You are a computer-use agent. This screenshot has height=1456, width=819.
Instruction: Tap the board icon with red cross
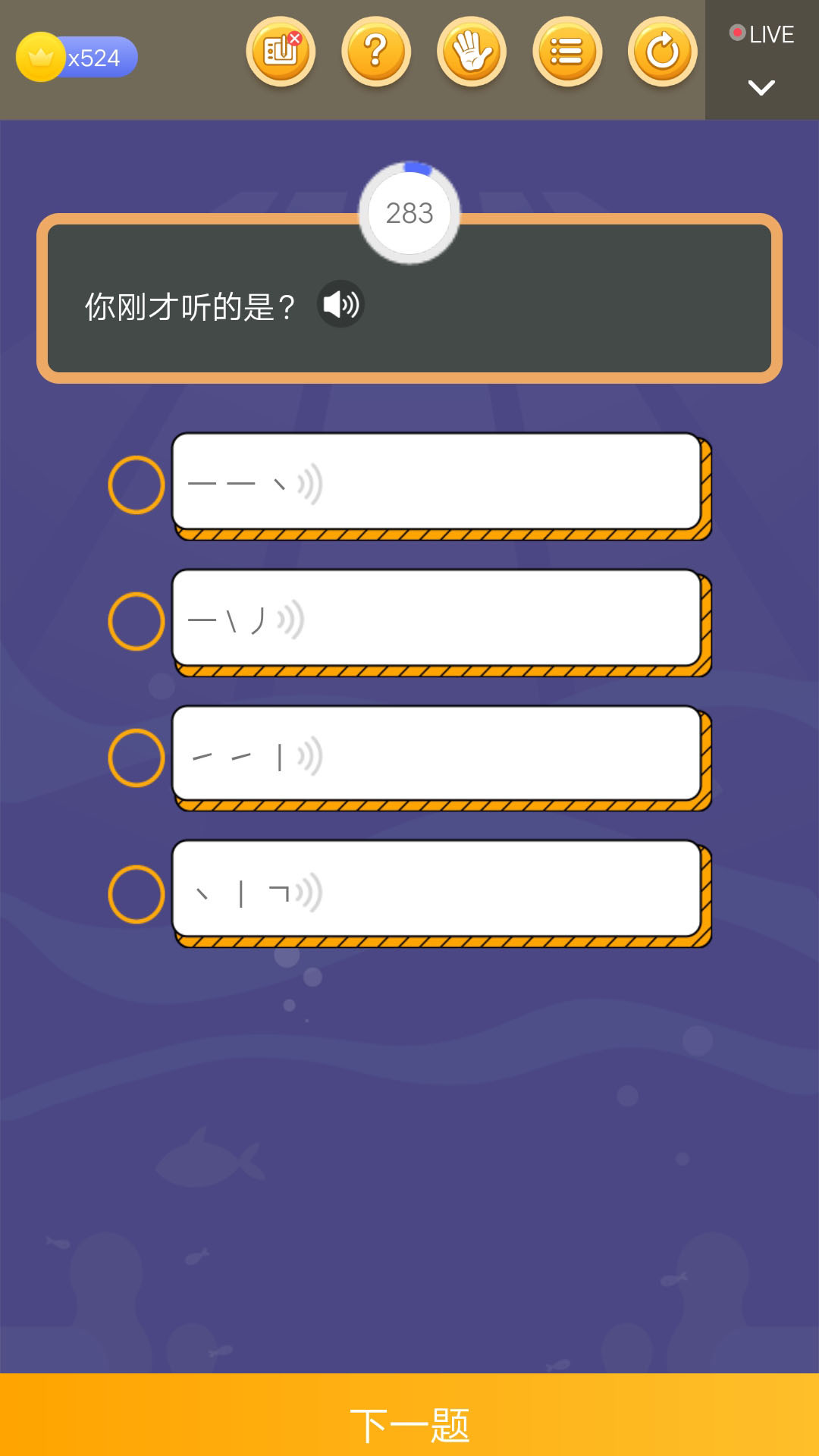coord(281,52)
